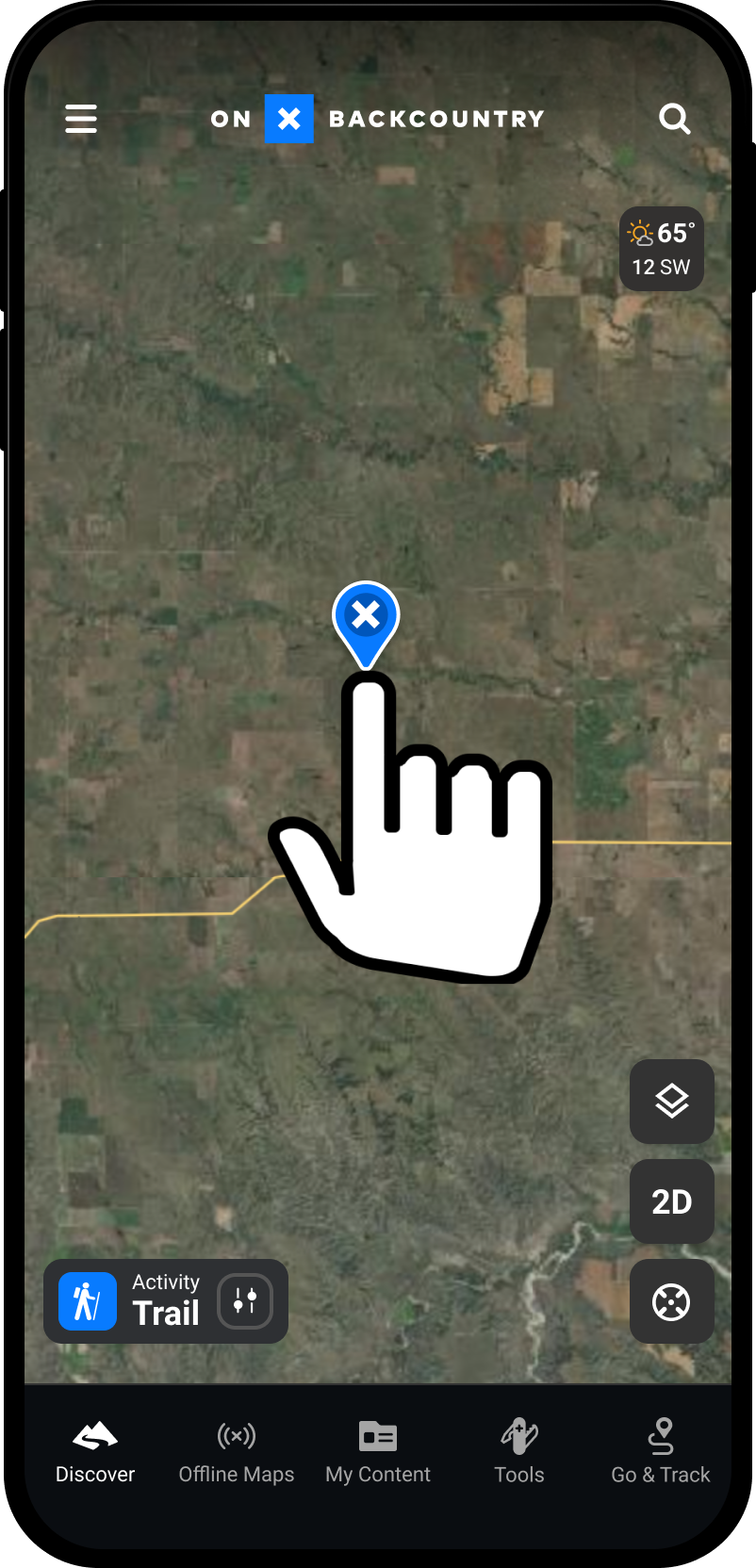
Task: Expand the weather forecast widget
Action: pos(661,248)
